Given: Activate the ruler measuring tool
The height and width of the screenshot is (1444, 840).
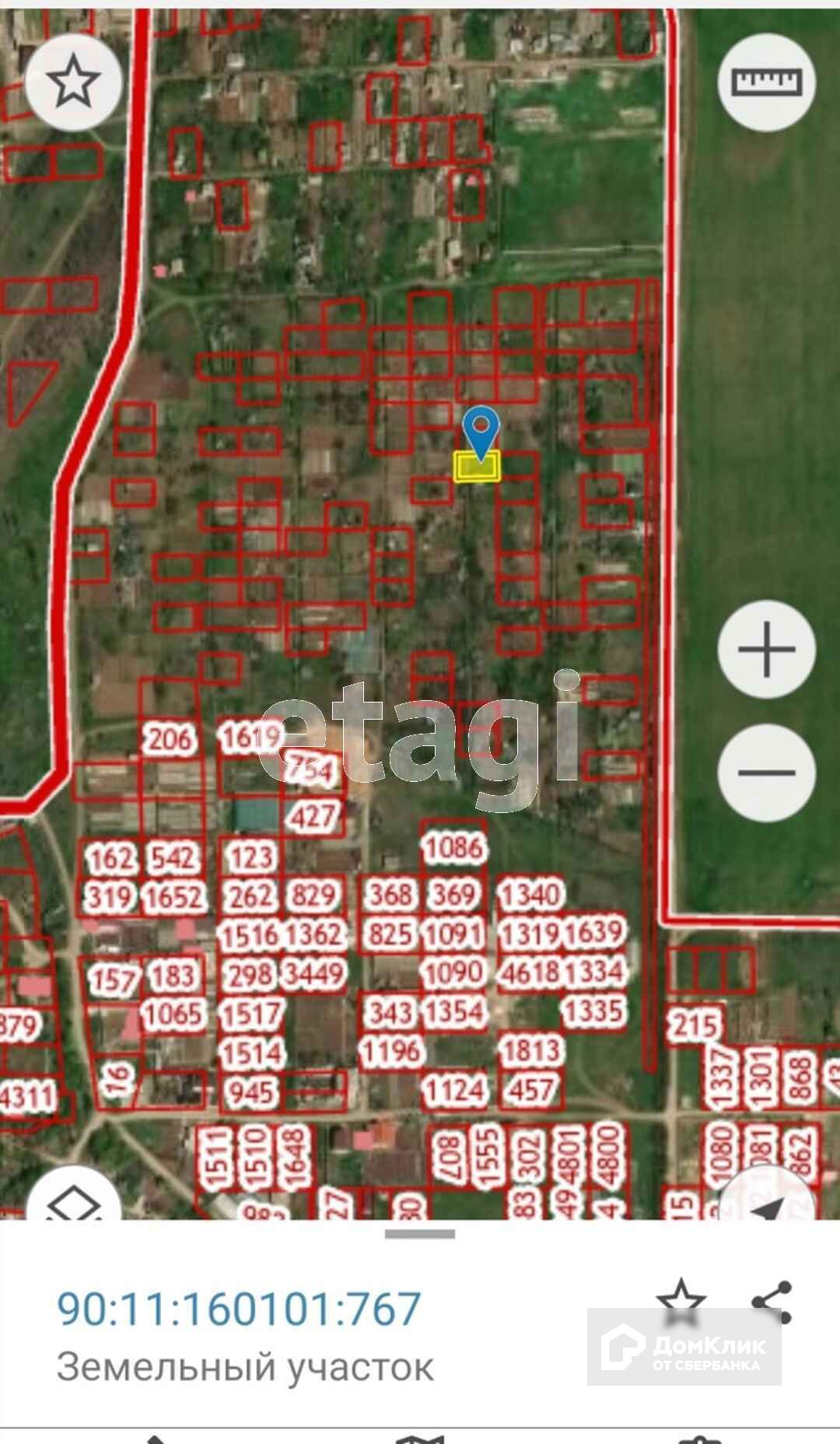Looking at the screenshot, I should tap(767, 82).
